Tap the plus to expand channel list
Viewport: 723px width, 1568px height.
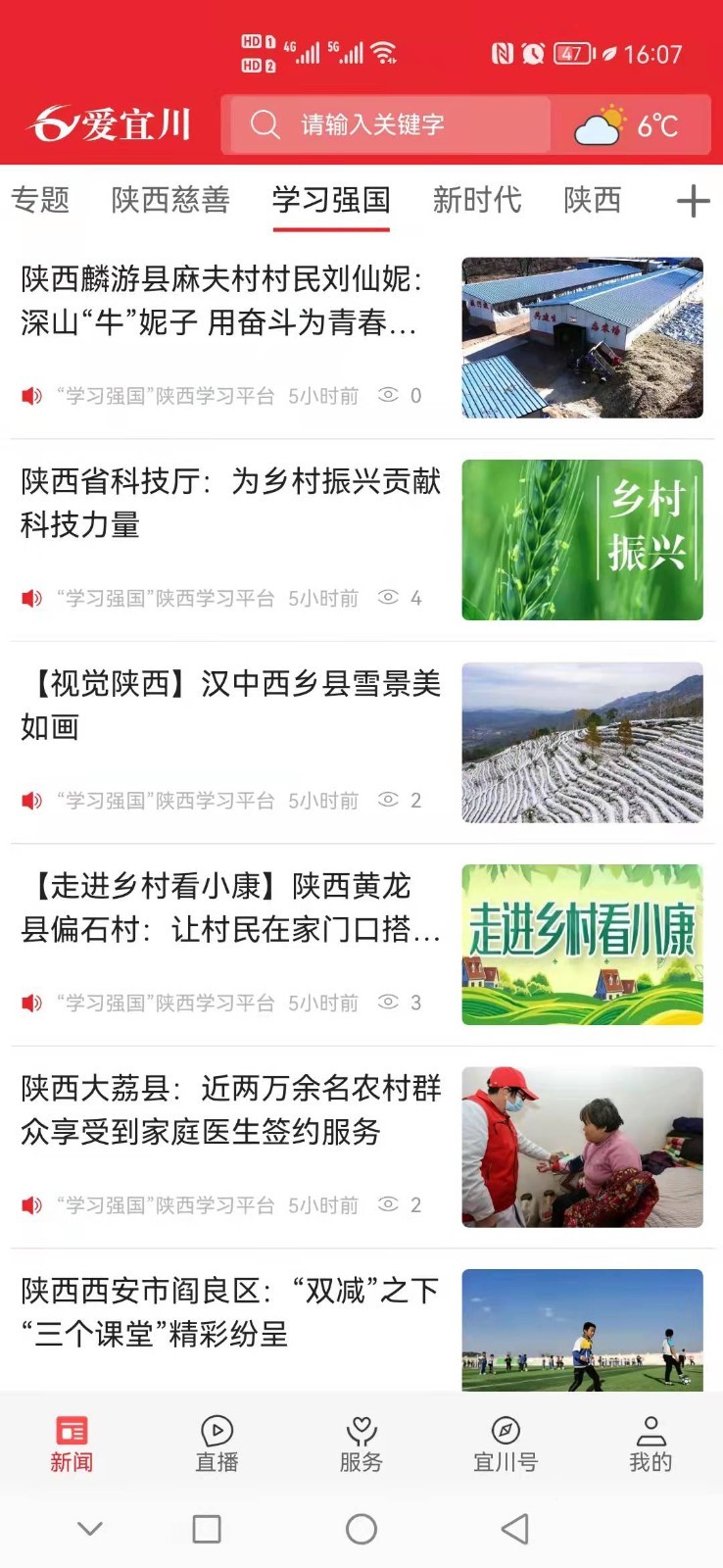[694, 200]
